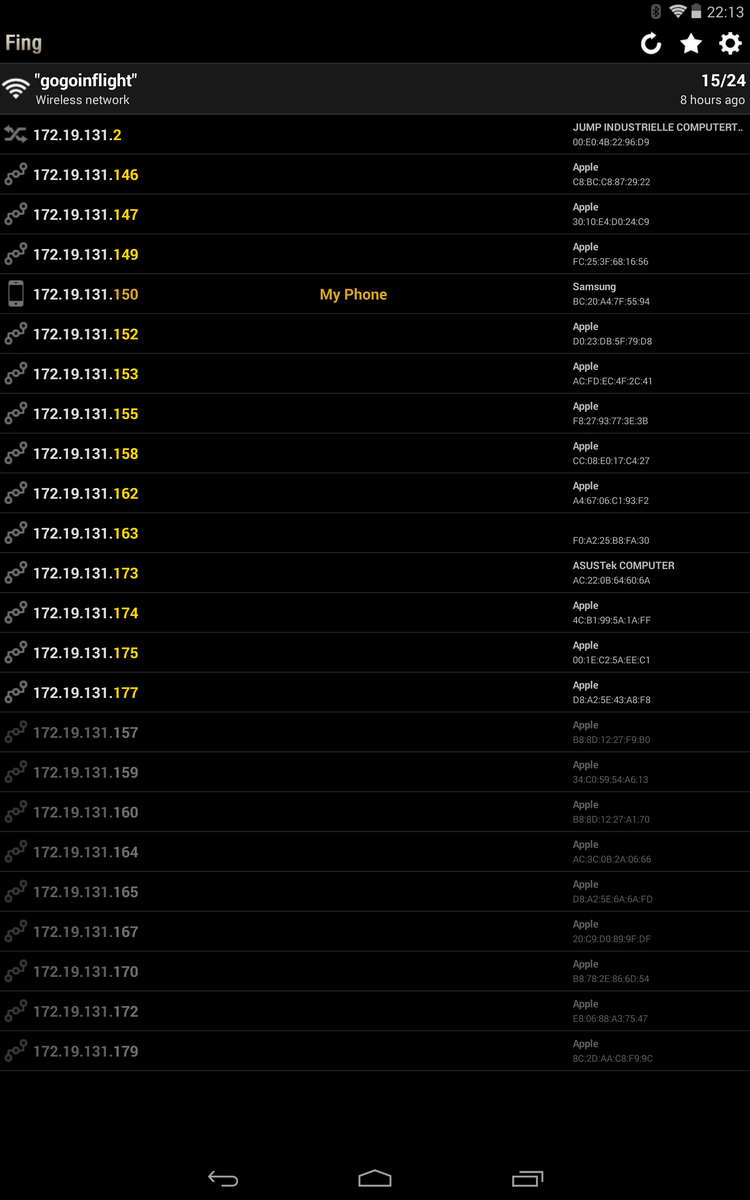This screenshot has width=750, height=1200.
Task: Open device 172.19.131.175
Action: pyautogui.click(x=375, y=653)
